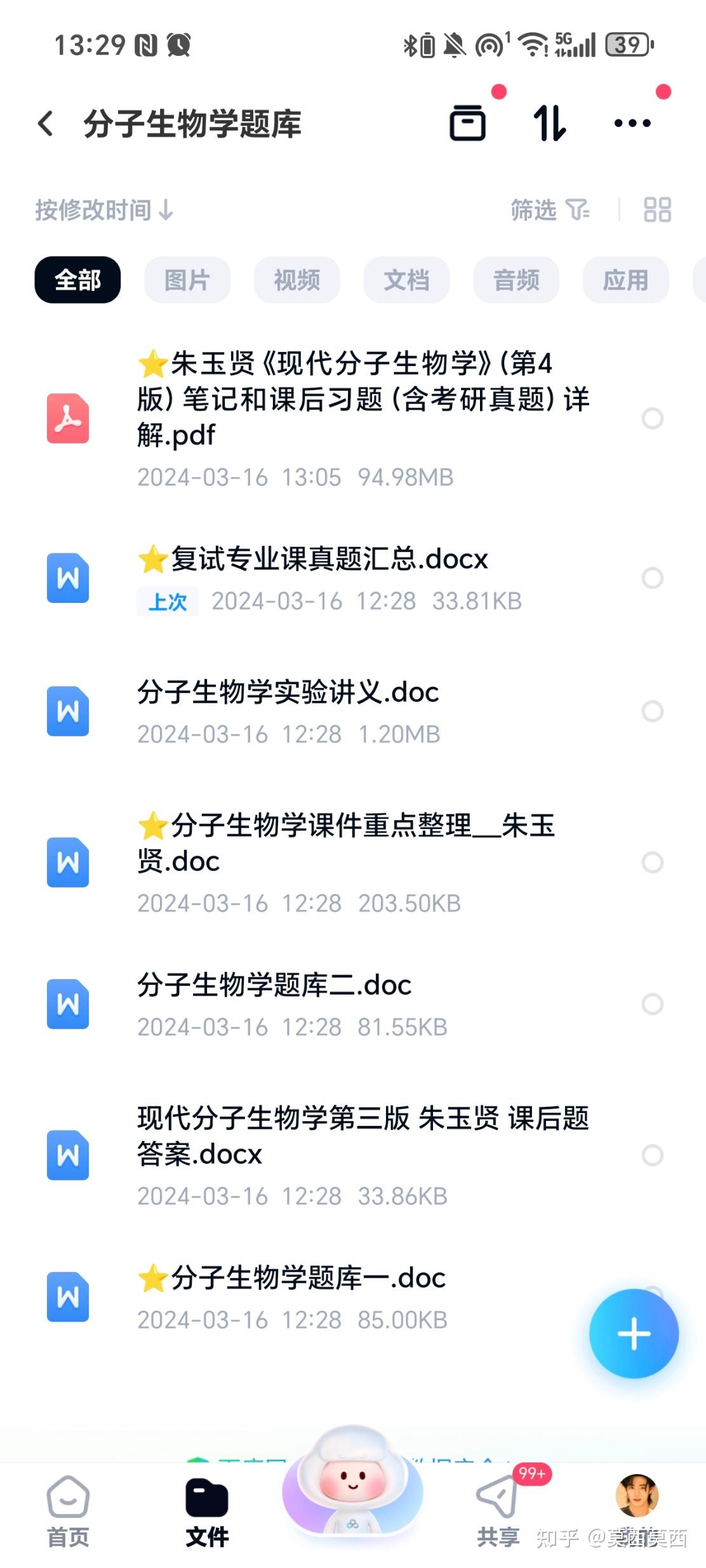The image size is (706, 1568).
Task: Open the transfer list arrows icon
Action: (x=550, y=123)
